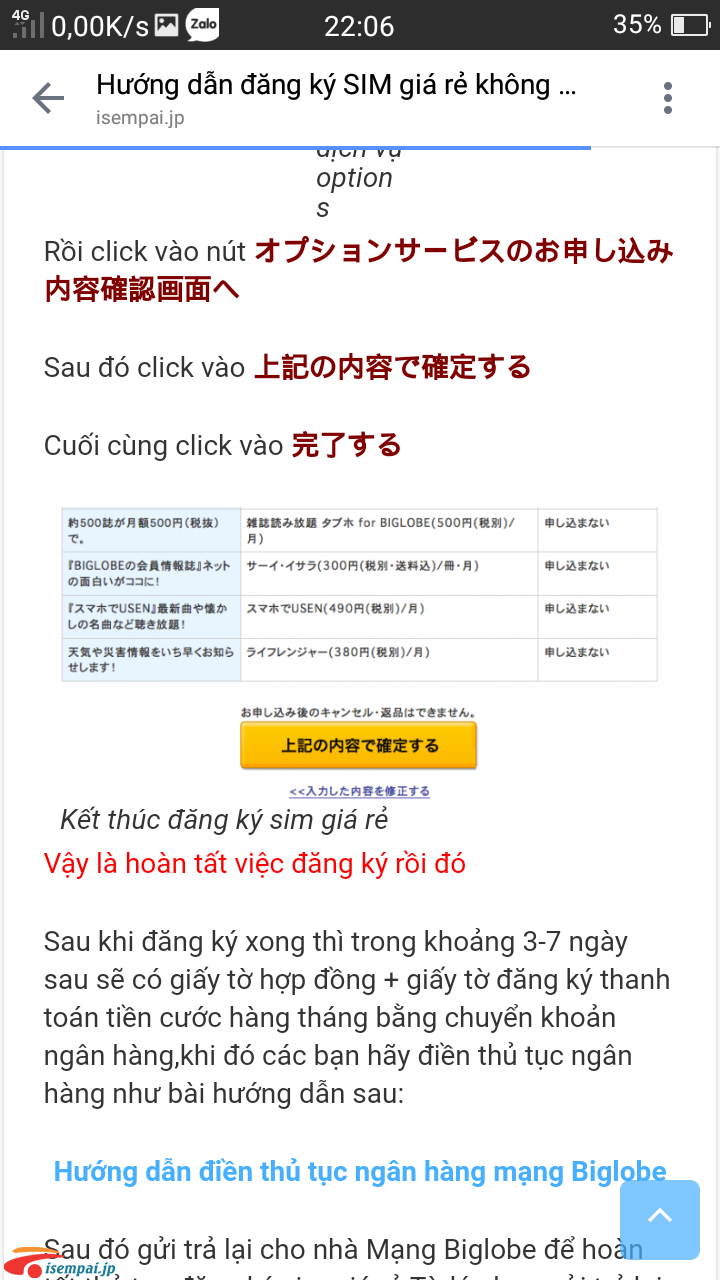The image size is (720, 1280).
Task: Go back using the arrow
Action: 47,98
